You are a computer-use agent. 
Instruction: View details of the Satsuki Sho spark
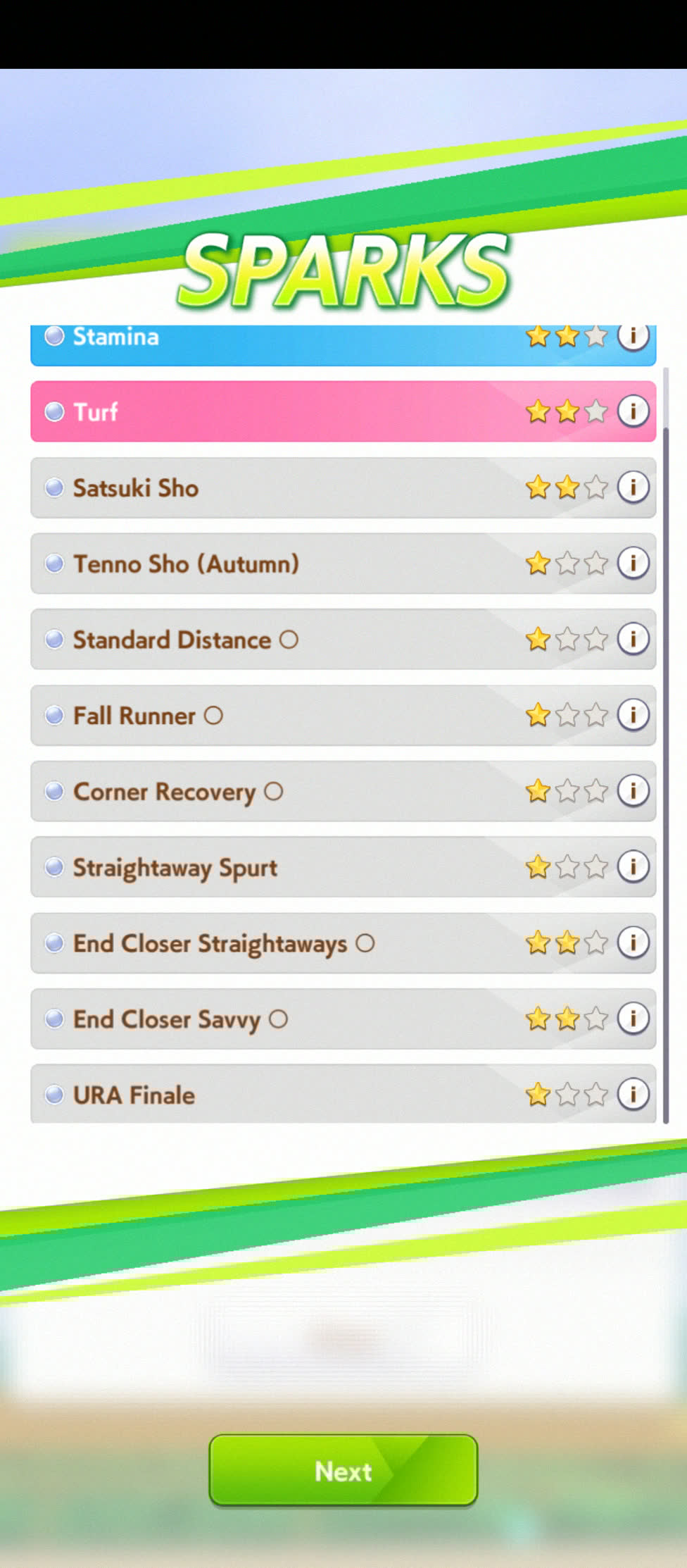(633, 487)
